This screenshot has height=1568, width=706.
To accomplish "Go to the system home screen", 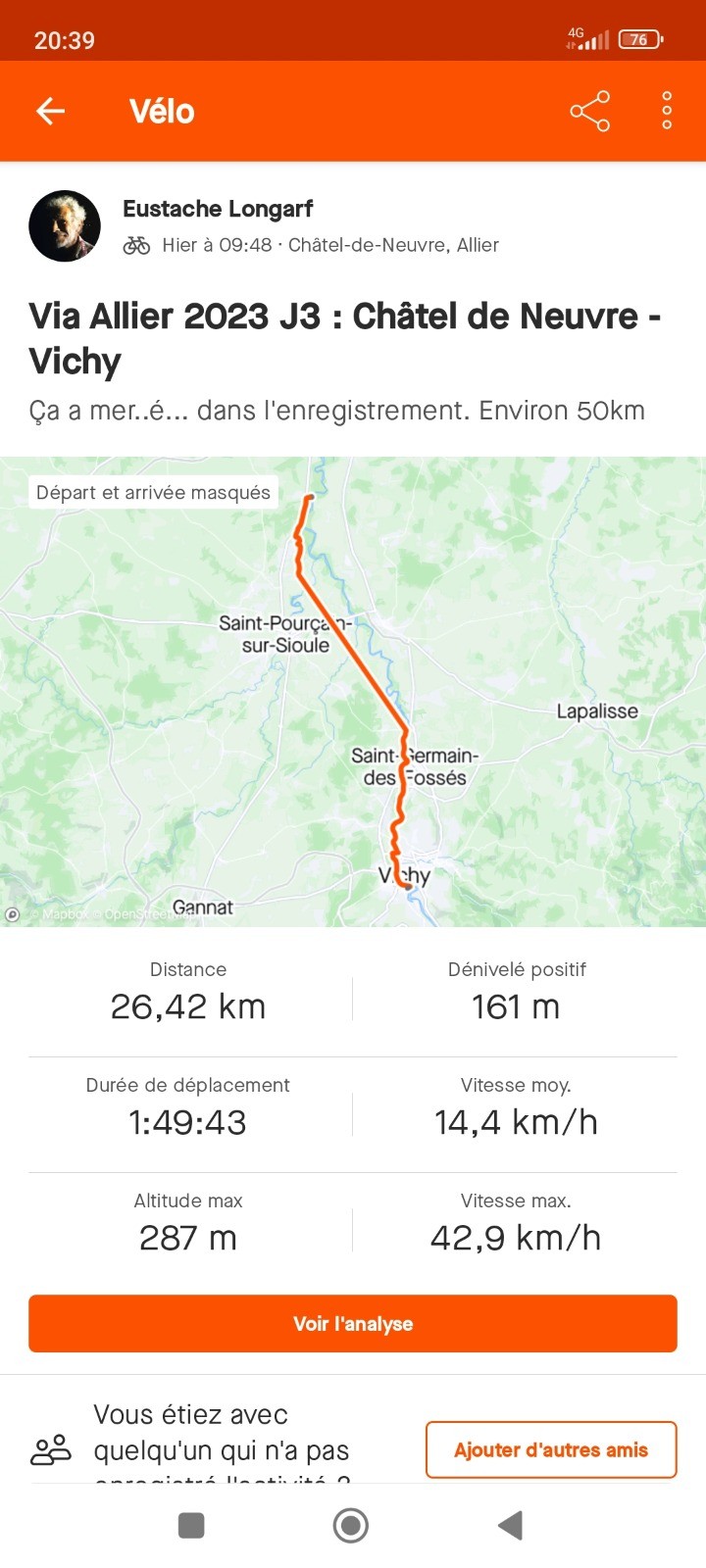I will point(351,1525).
